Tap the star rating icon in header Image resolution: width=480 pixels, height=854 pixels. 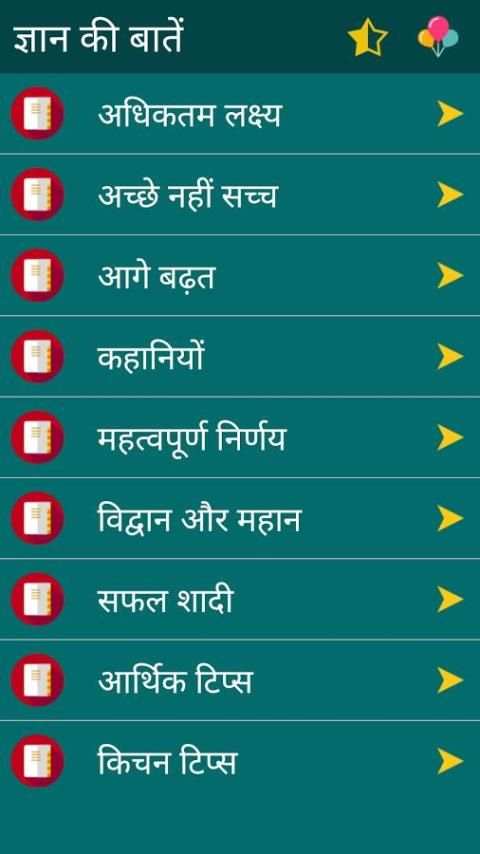[367, 37]
